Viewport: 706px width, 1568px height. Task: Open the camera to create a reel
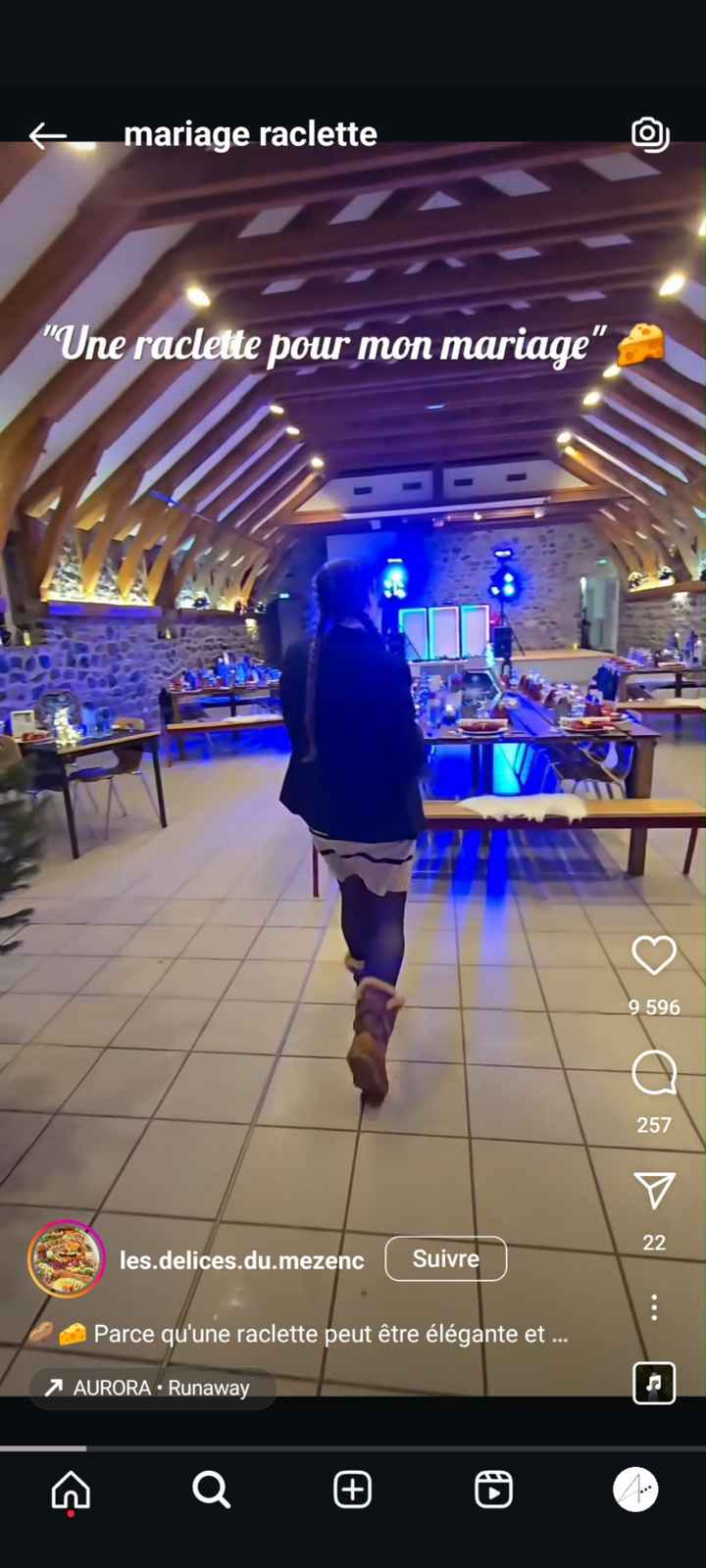(649, 134)
